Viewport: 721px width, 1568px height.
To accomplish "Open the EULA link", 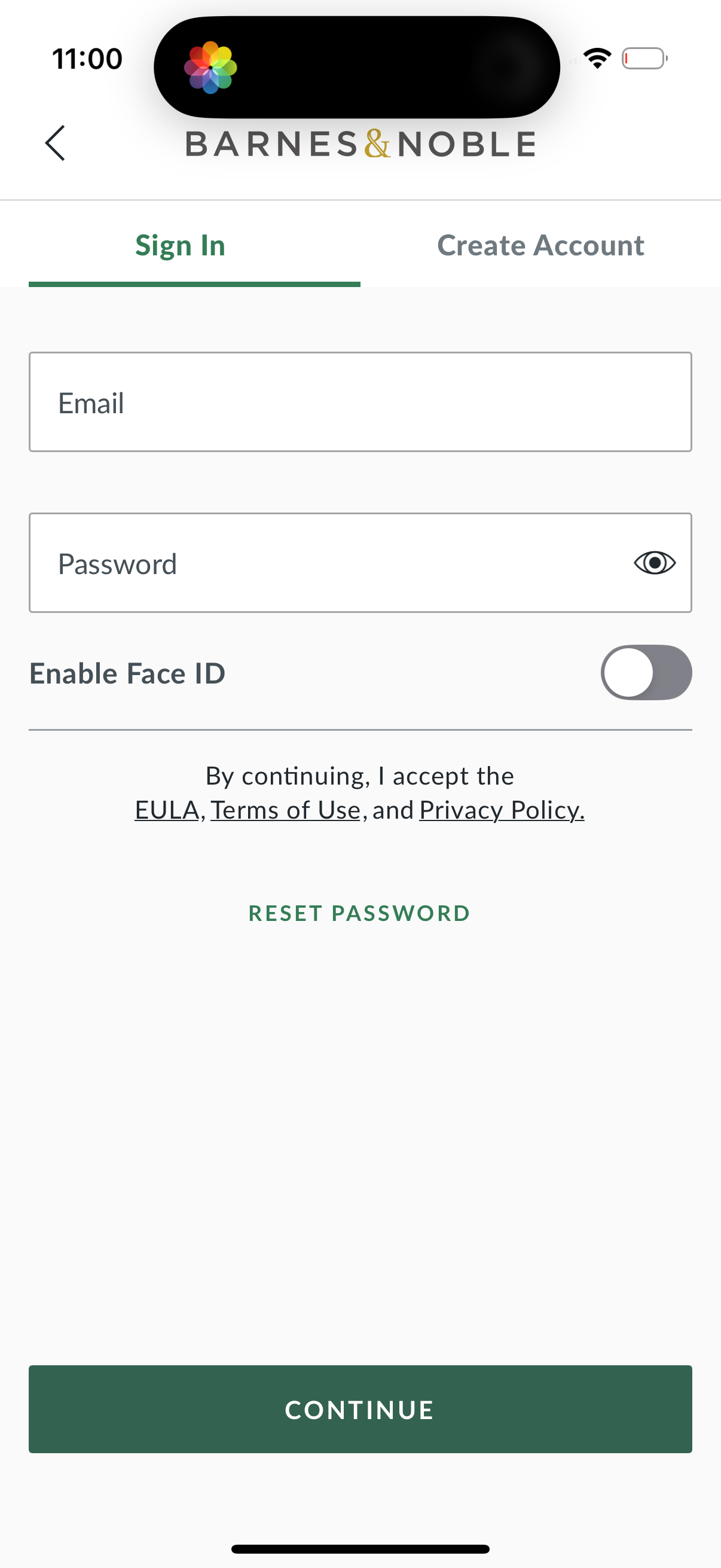I will pos(166,810).
